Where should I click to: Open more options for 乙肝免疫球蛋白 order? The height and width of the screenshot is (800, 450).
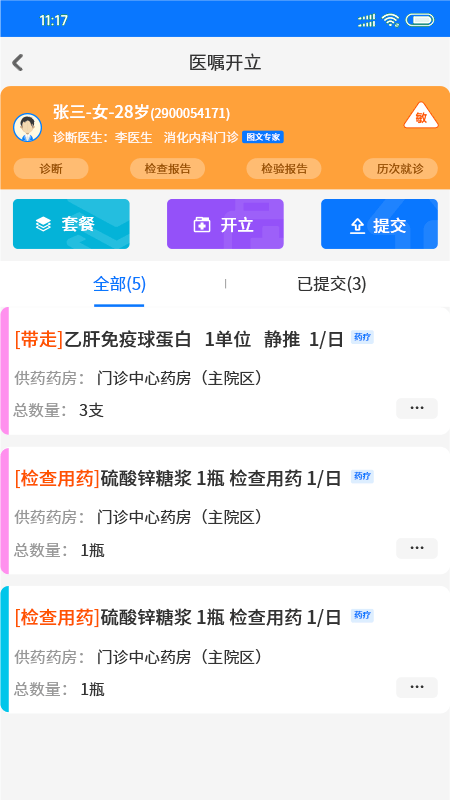point(417,408)
